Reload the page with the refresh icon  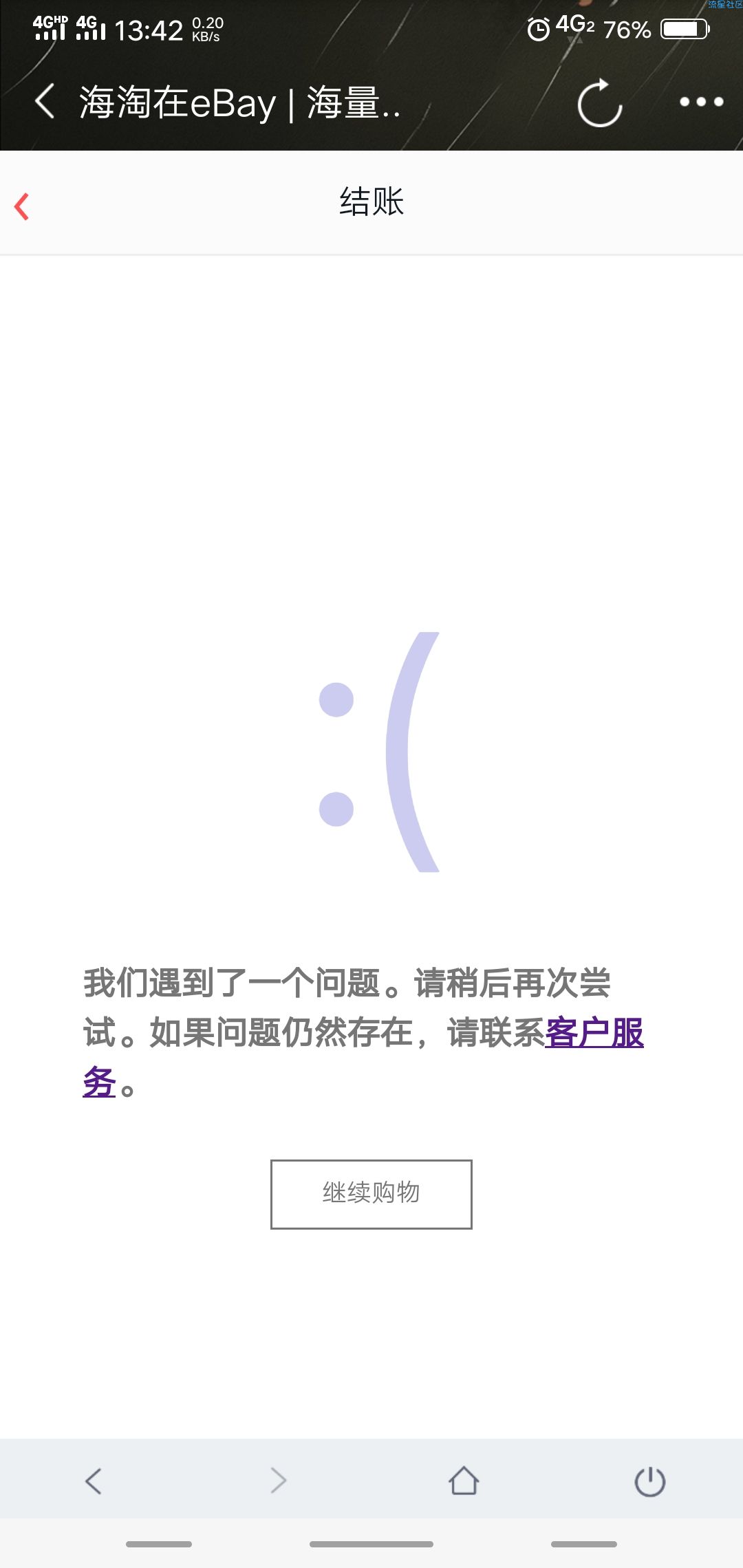coord(600,103)
